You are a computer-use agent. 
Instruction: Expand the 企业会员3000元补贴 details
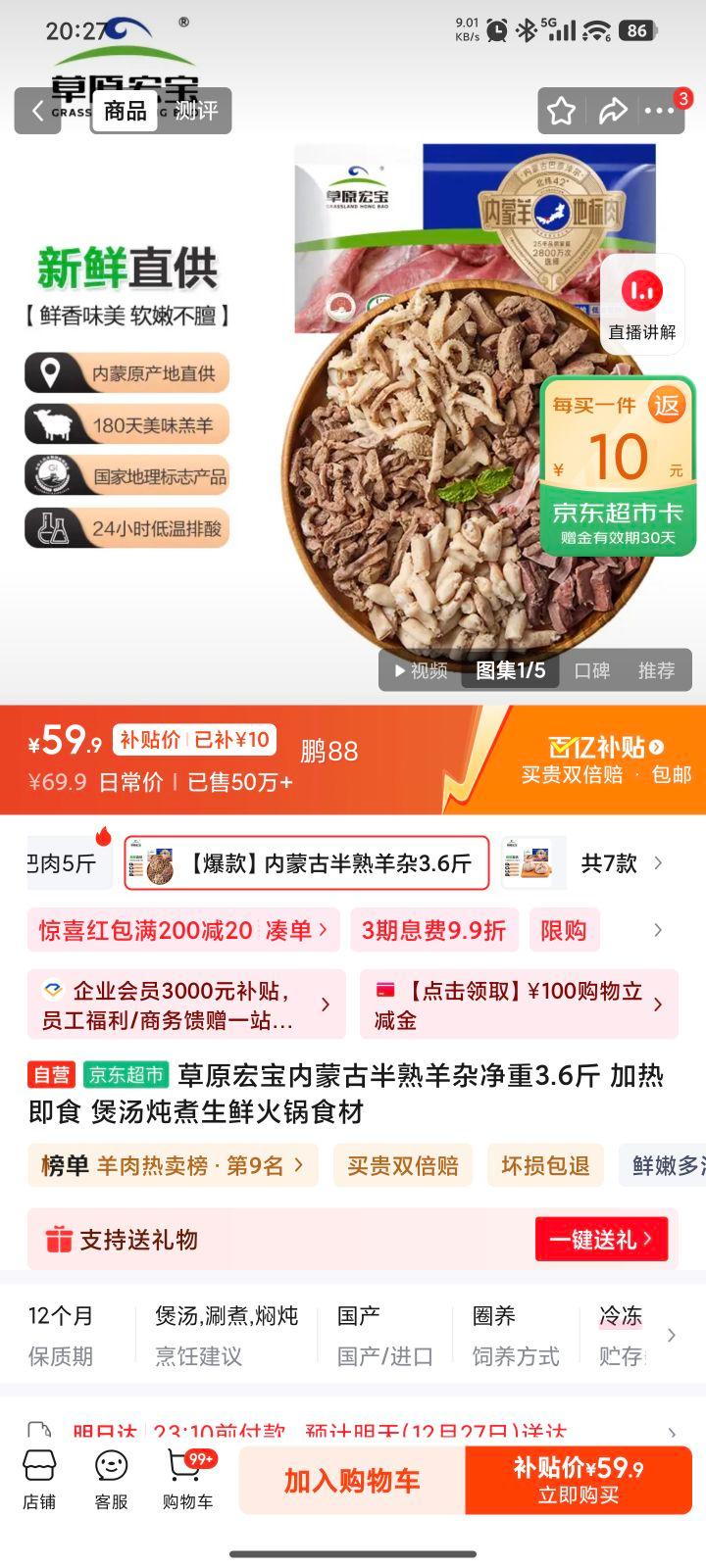(x=176, y=1004)
